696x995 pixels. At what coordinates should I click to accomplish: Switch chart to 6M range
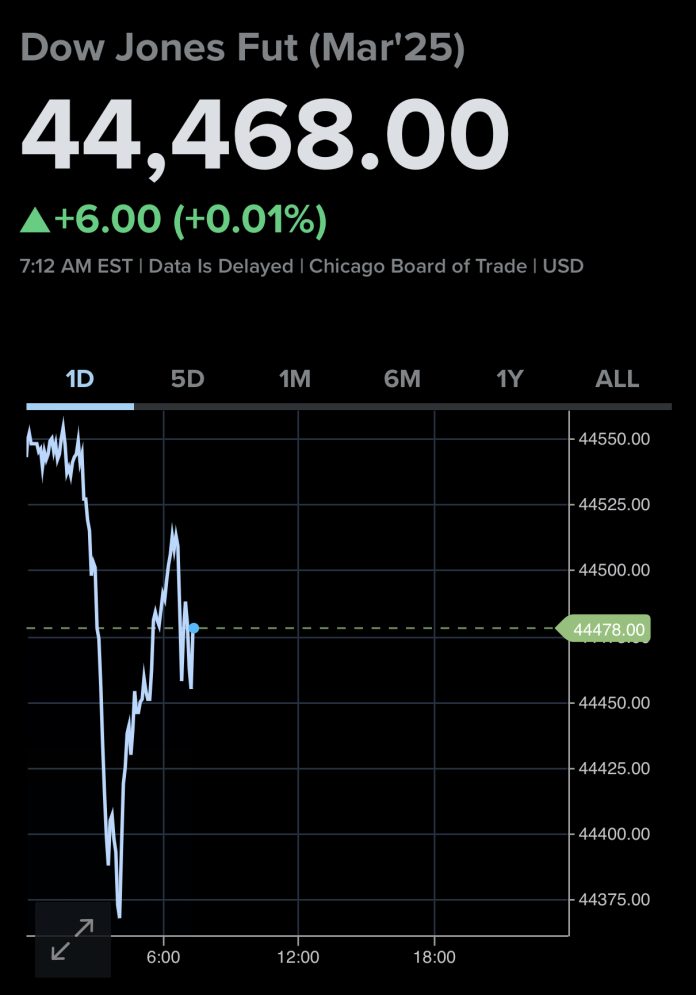pyautogui.click(x=402, y=379)
